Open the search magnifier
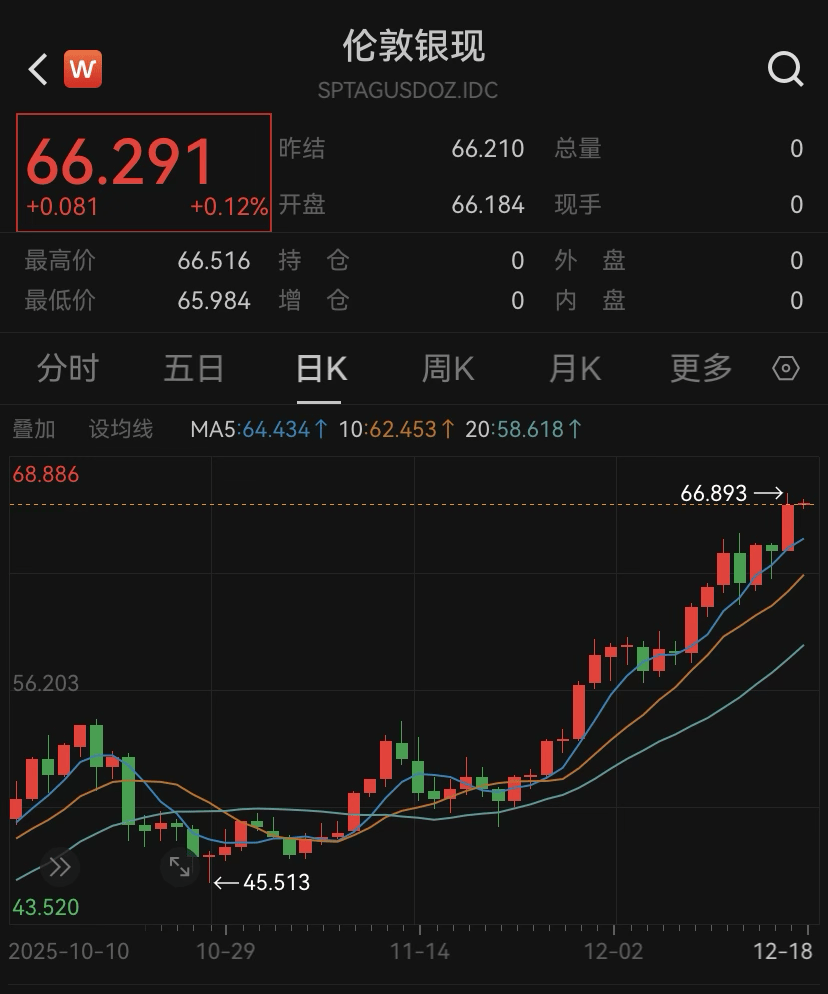This screenshot has width=828, height=994. tap(786, 69)
